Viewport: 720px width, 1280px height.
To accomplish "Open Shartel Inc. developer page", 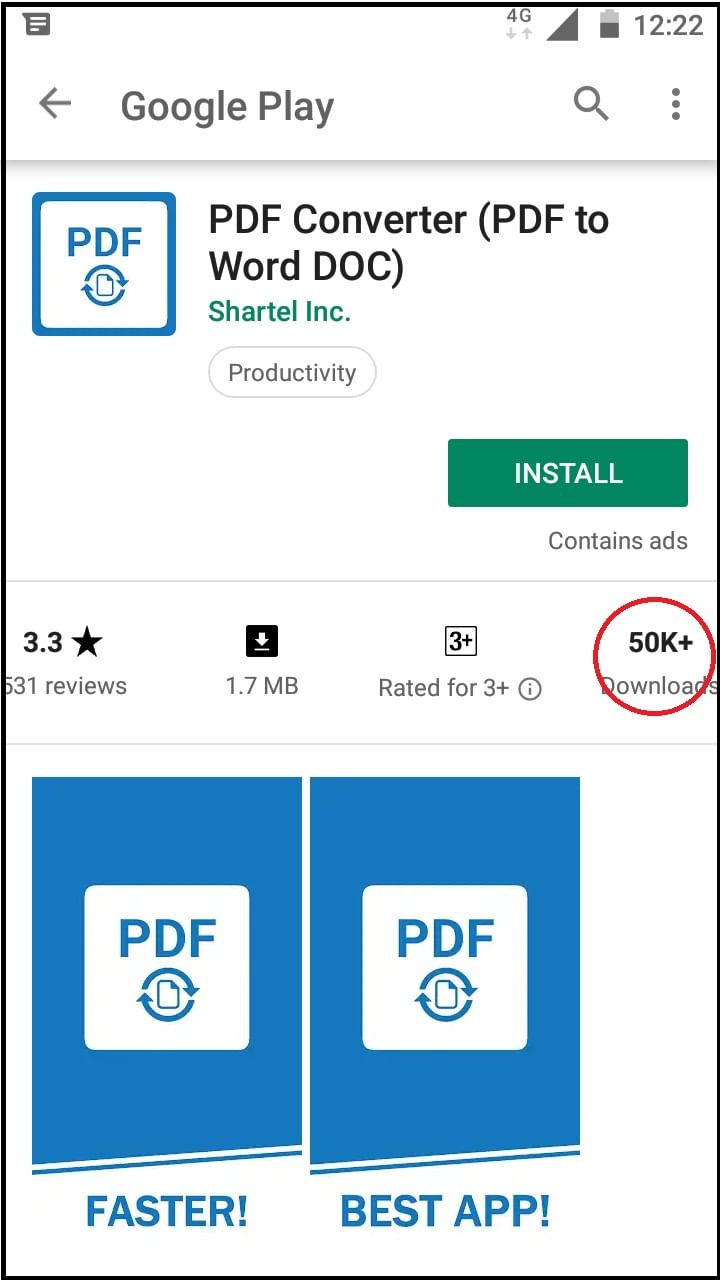I will (x=279, y=311).
